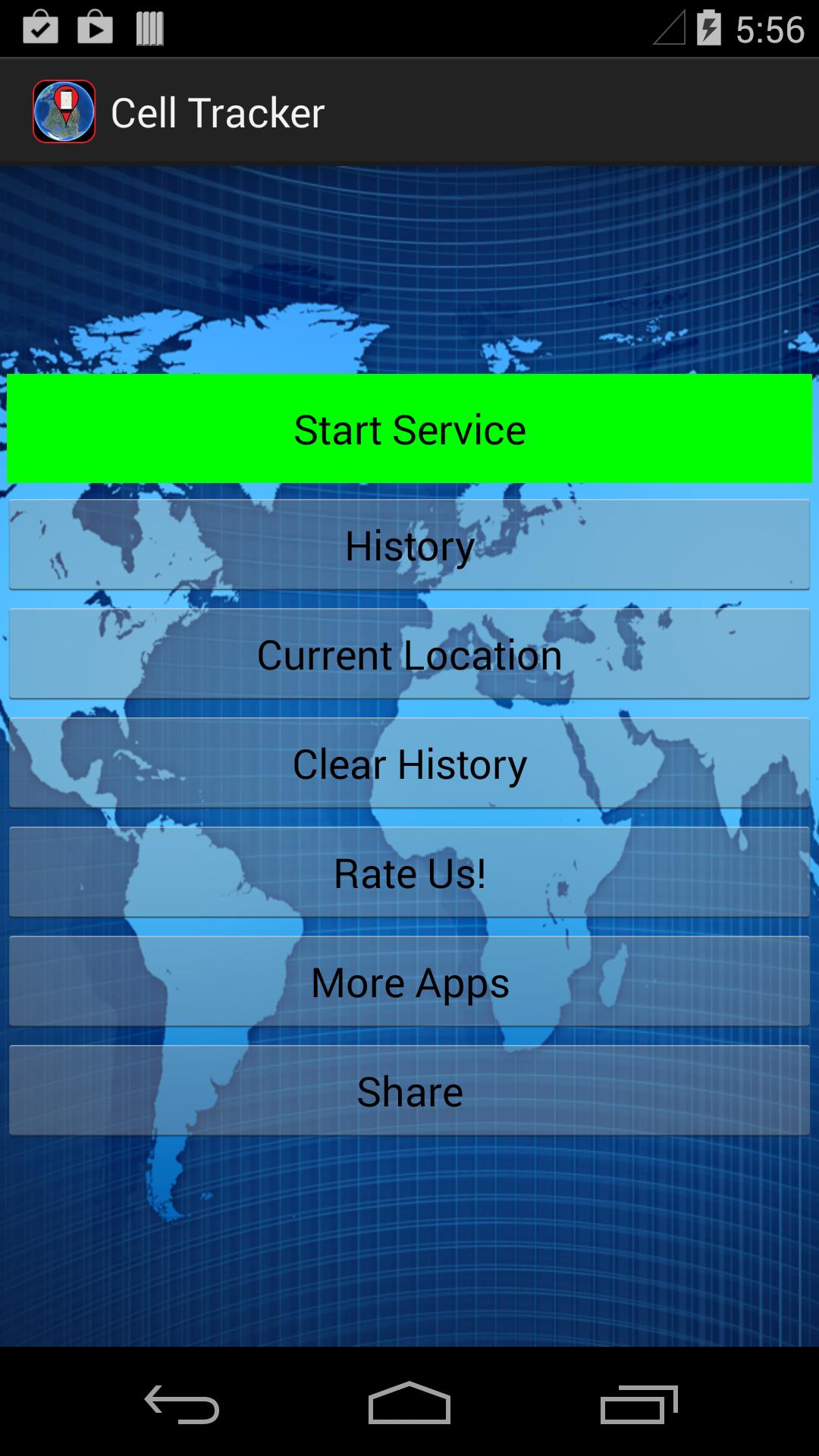Tap Rate Us!
The width and height of the screenshot is (819, 1456).
(409, 872)
